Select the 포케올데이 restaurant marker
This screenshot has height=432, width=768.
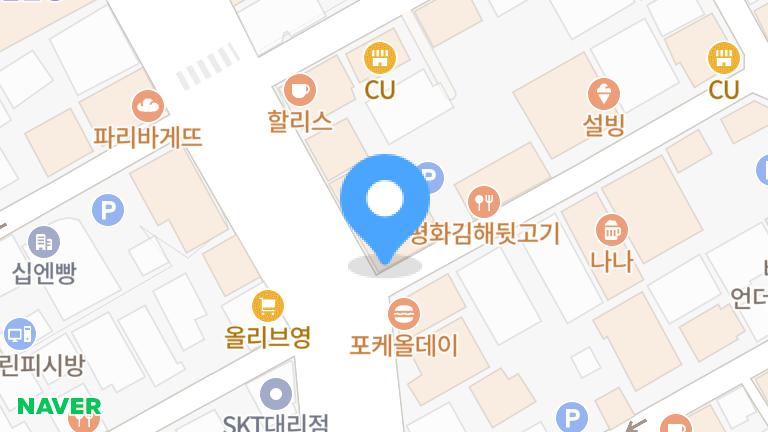click(404, 315)
